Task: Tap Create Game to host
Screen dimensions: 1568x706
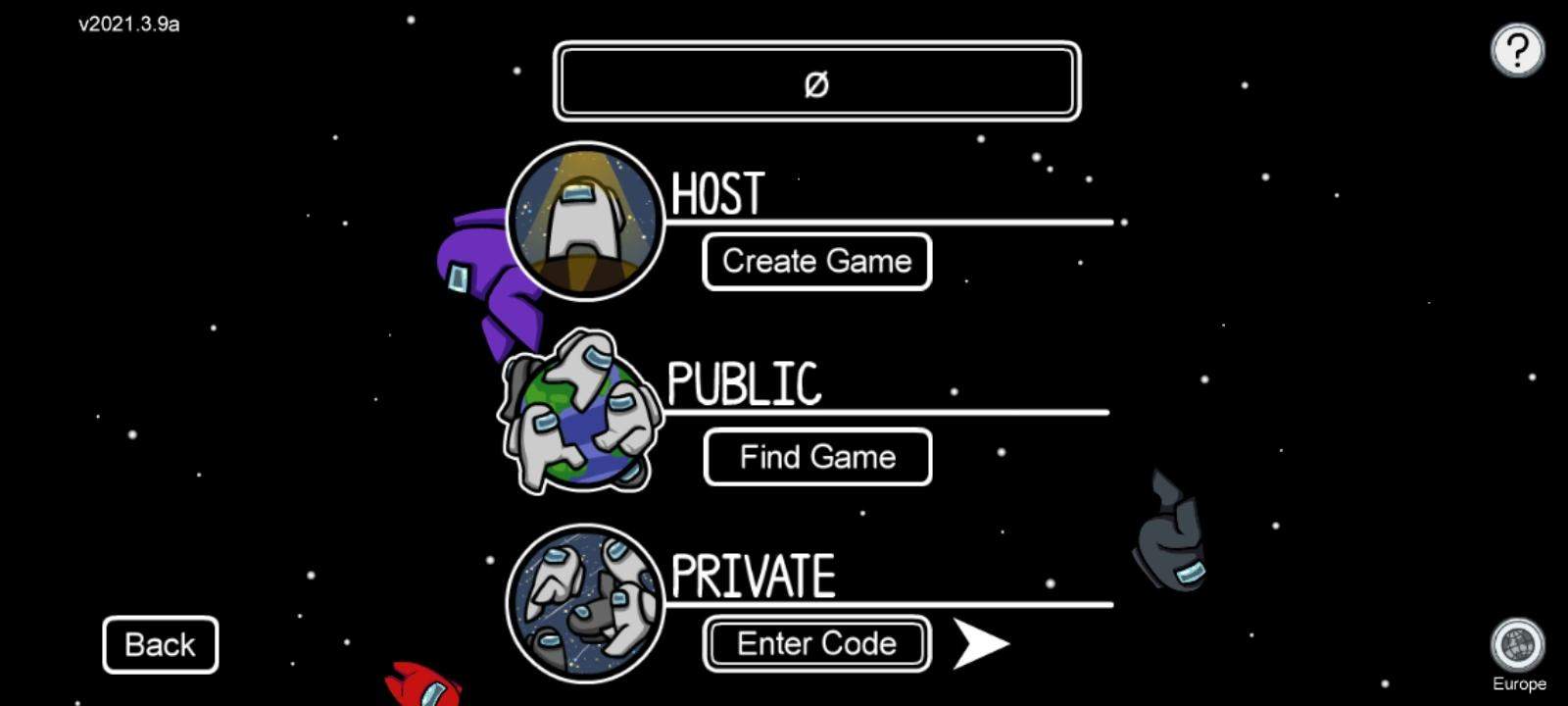Action: click(x=816, y=262)
